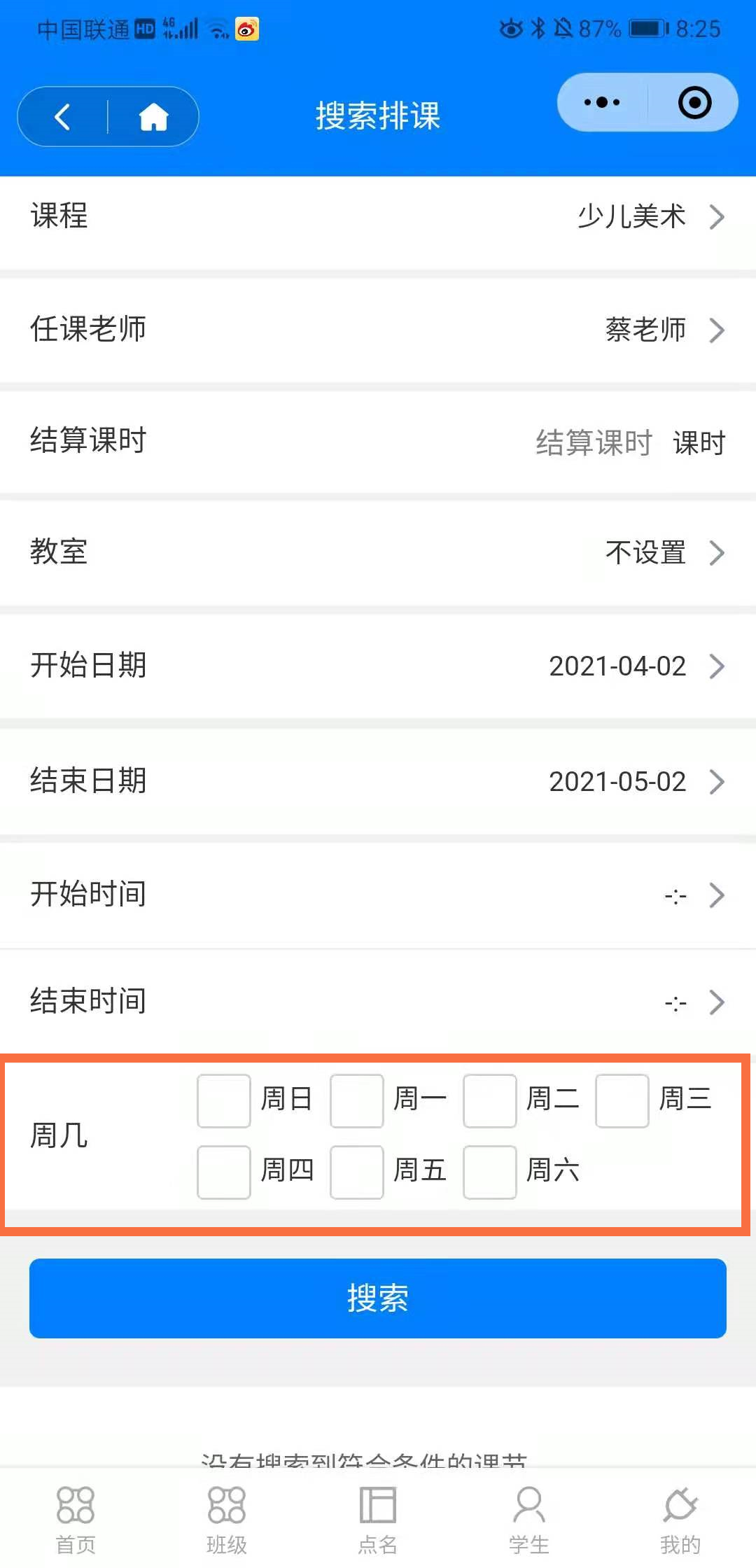
Task: Return to the mini program home
Action: coord(153,117)
